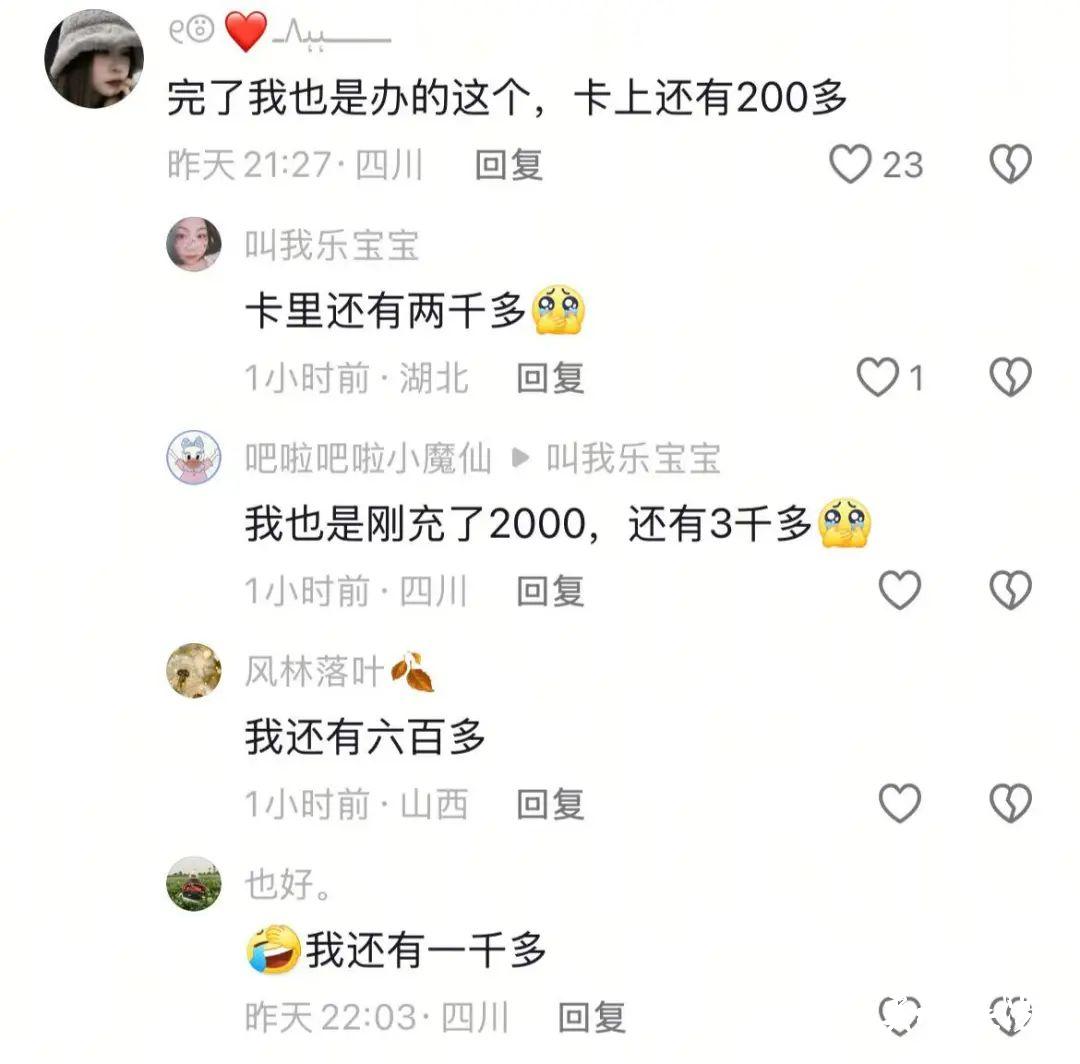Like 风林落叶's comment 我还有六百多
This screenshot has width=1080, height=1064.
tap(899, 803)
